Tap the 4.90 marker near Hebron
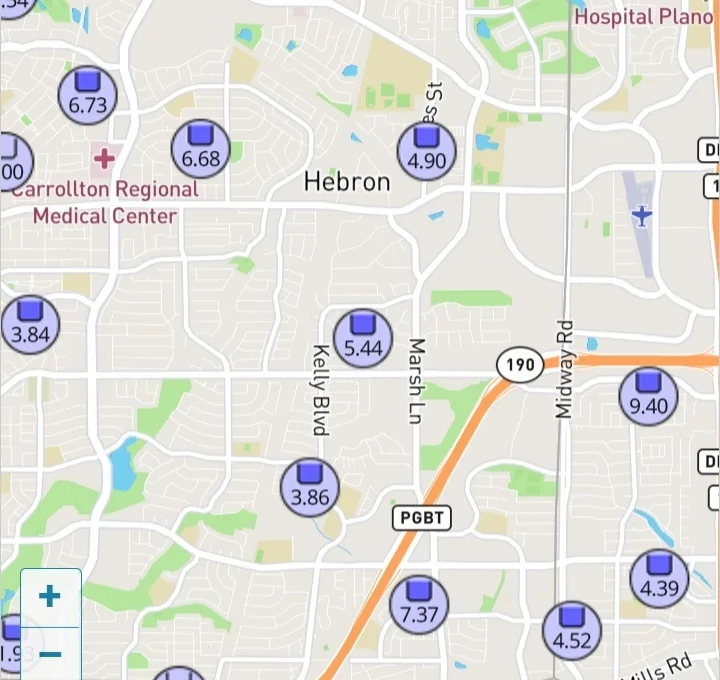Viewport: 720px width, 680px height. [x=427, y=150]
